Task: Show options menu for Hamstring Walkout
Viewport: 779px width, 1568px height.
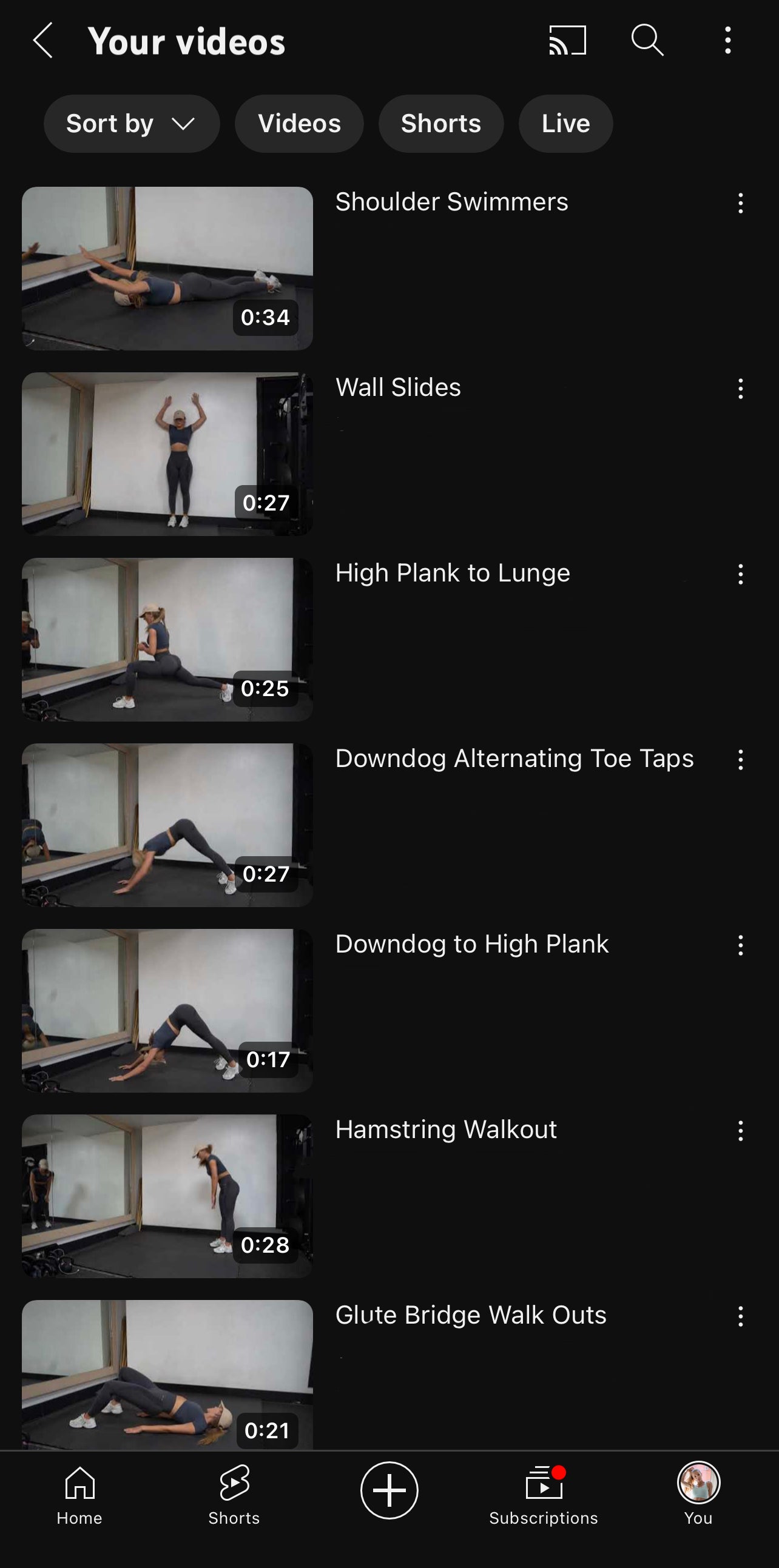Action: 741,1131
